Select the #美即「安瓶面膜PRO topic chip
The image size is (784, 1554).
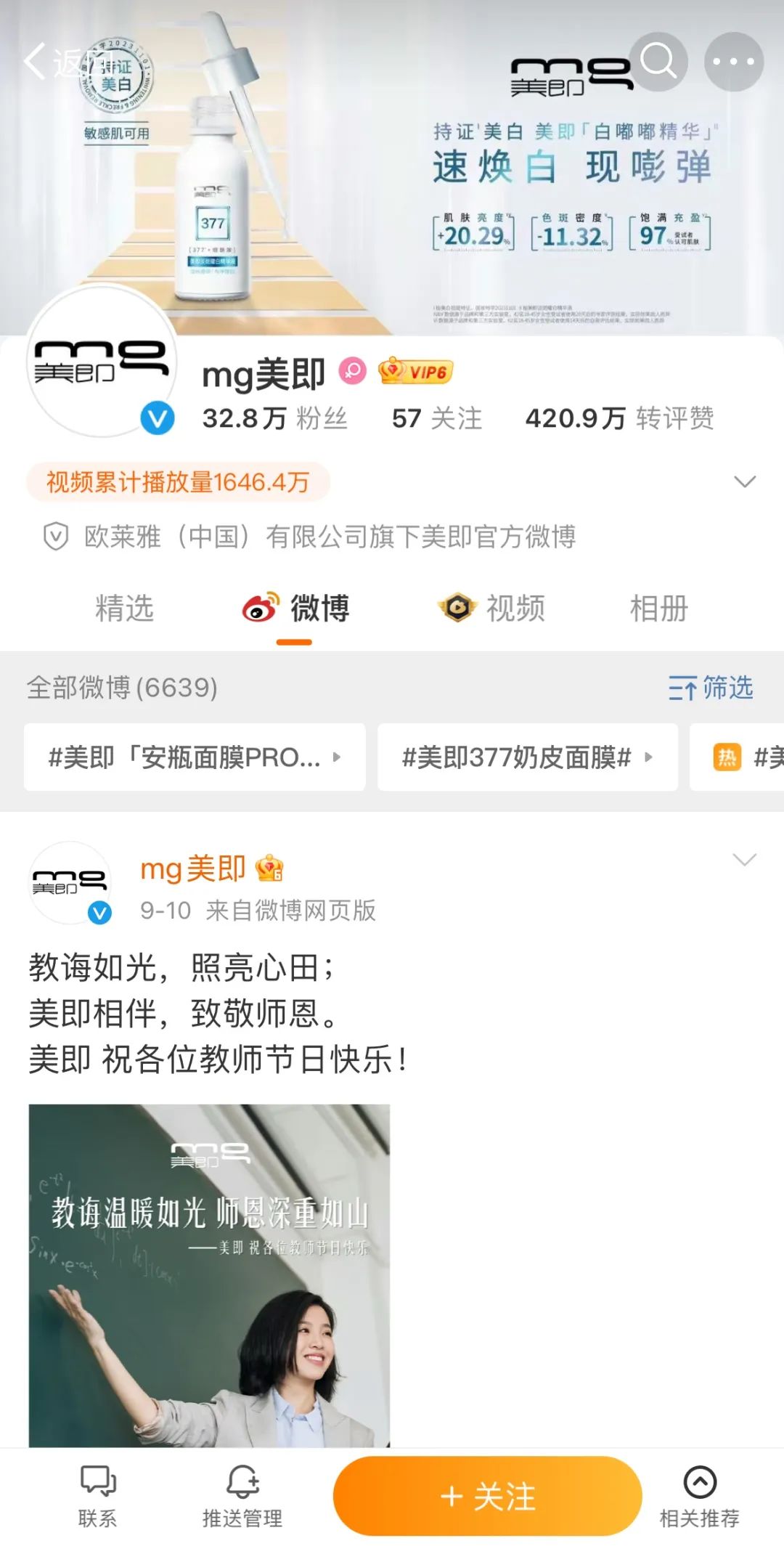point(195,757)
